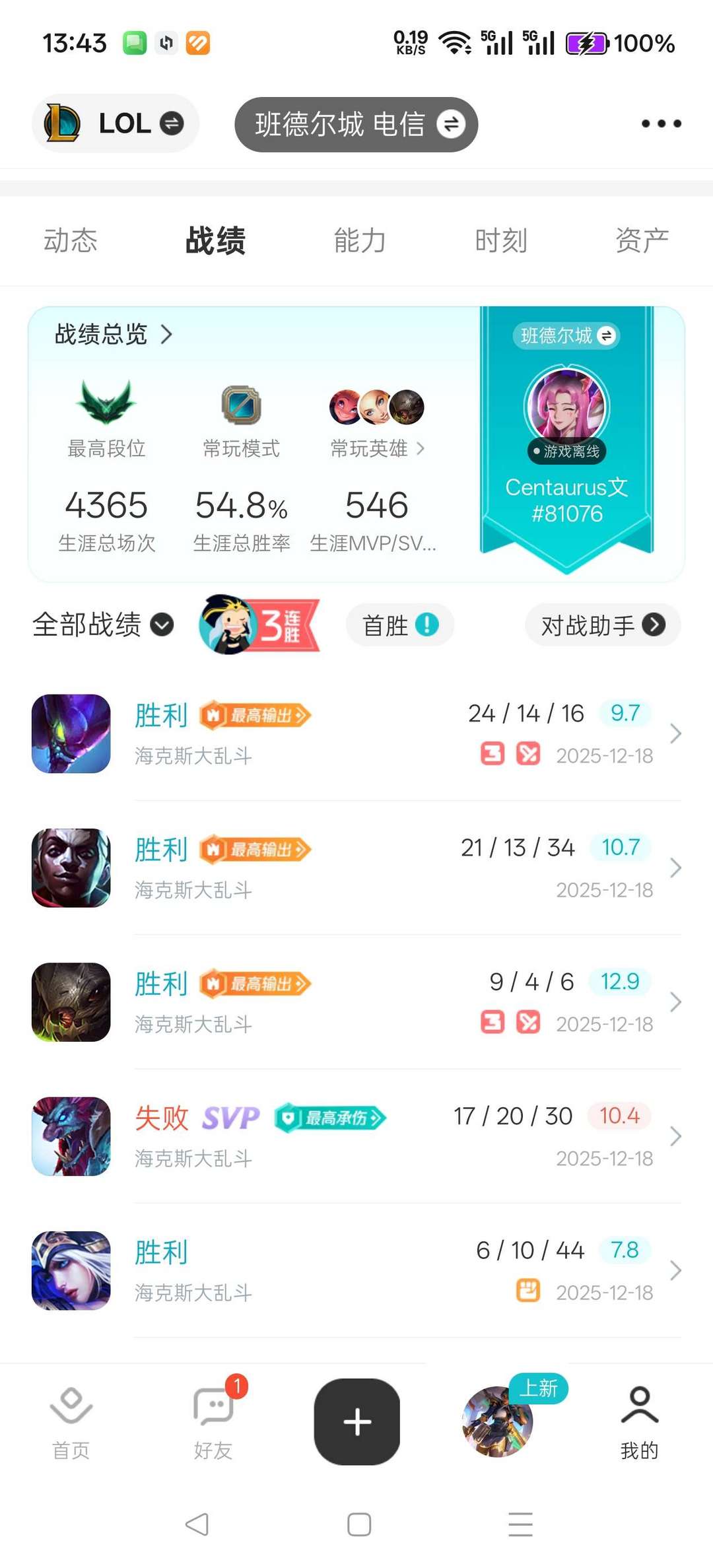Open the 好友 tab
713x1568 pixels.
coord(213,1423)
